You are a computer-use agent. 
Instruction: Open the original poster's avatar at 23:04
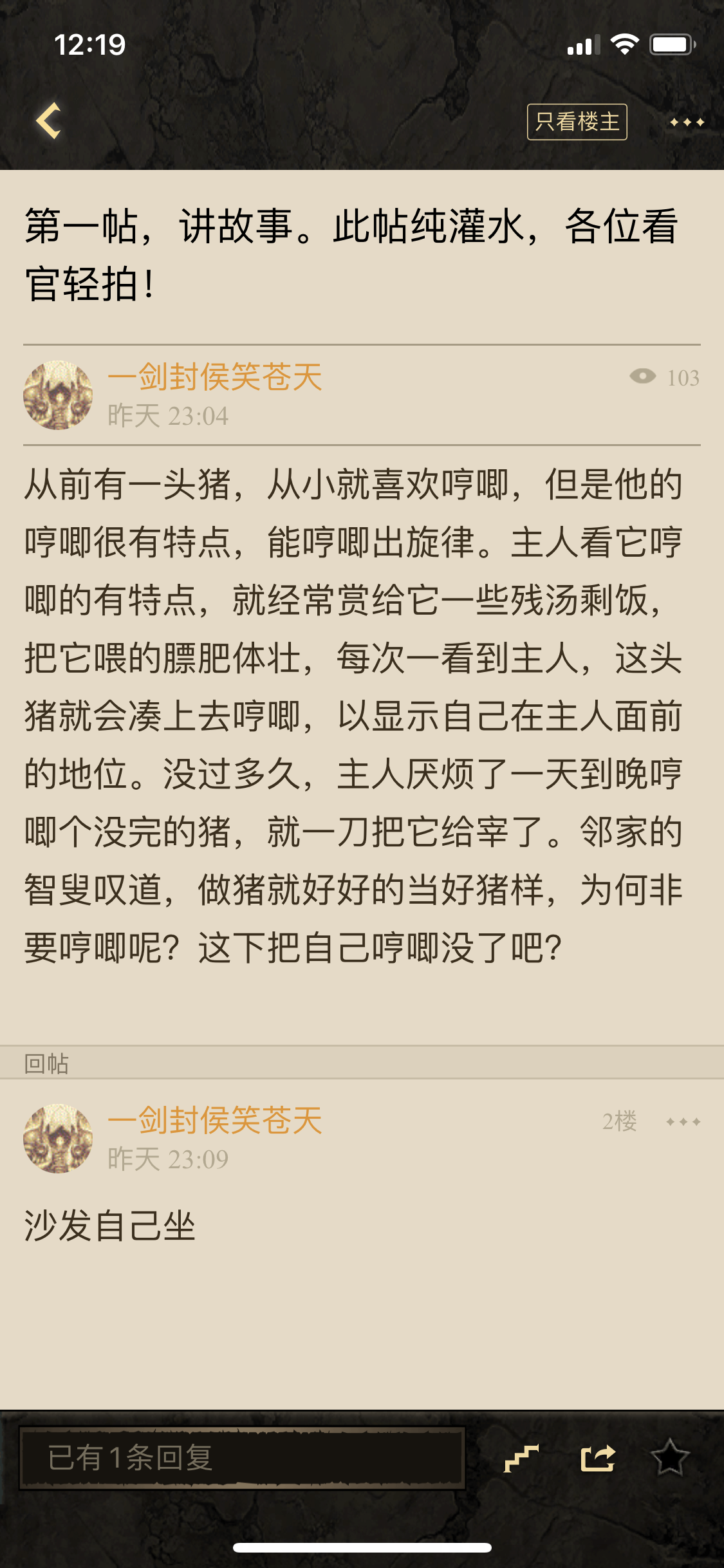[x=58, y=395]
